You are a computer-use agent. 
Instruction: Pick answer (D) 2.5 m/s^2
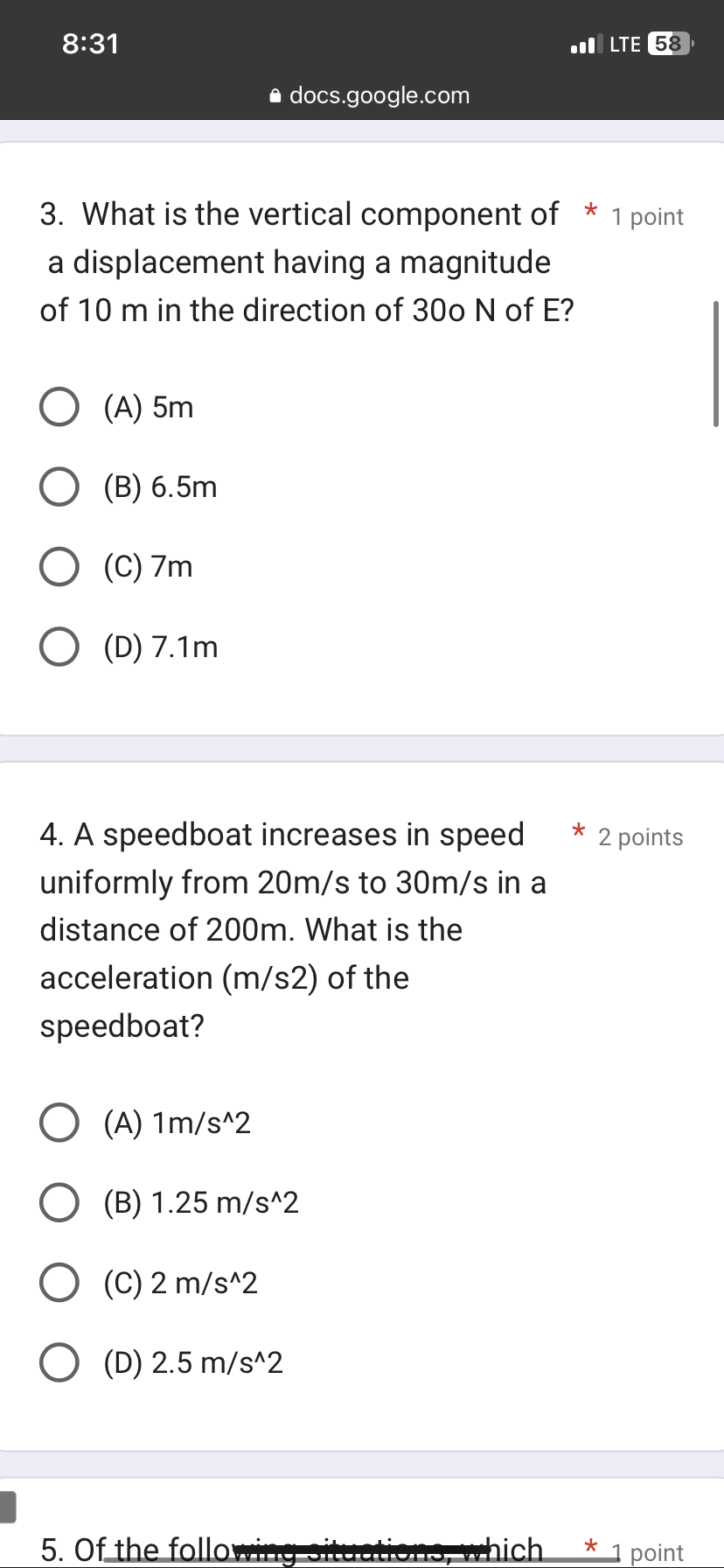click(x=58, y=1361)
